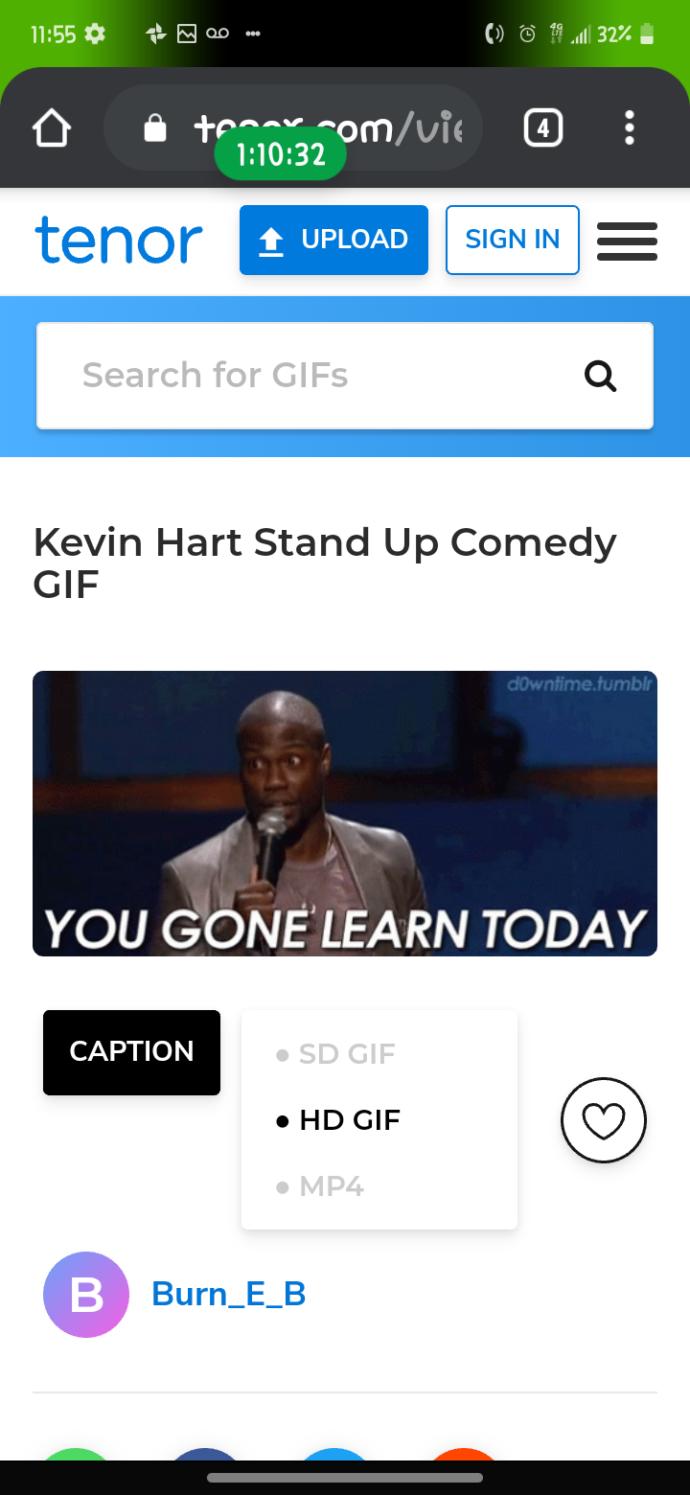Viewport: 690px width, 1495px height.
Task: Tap the Upload button
Action: click(334, 240)
